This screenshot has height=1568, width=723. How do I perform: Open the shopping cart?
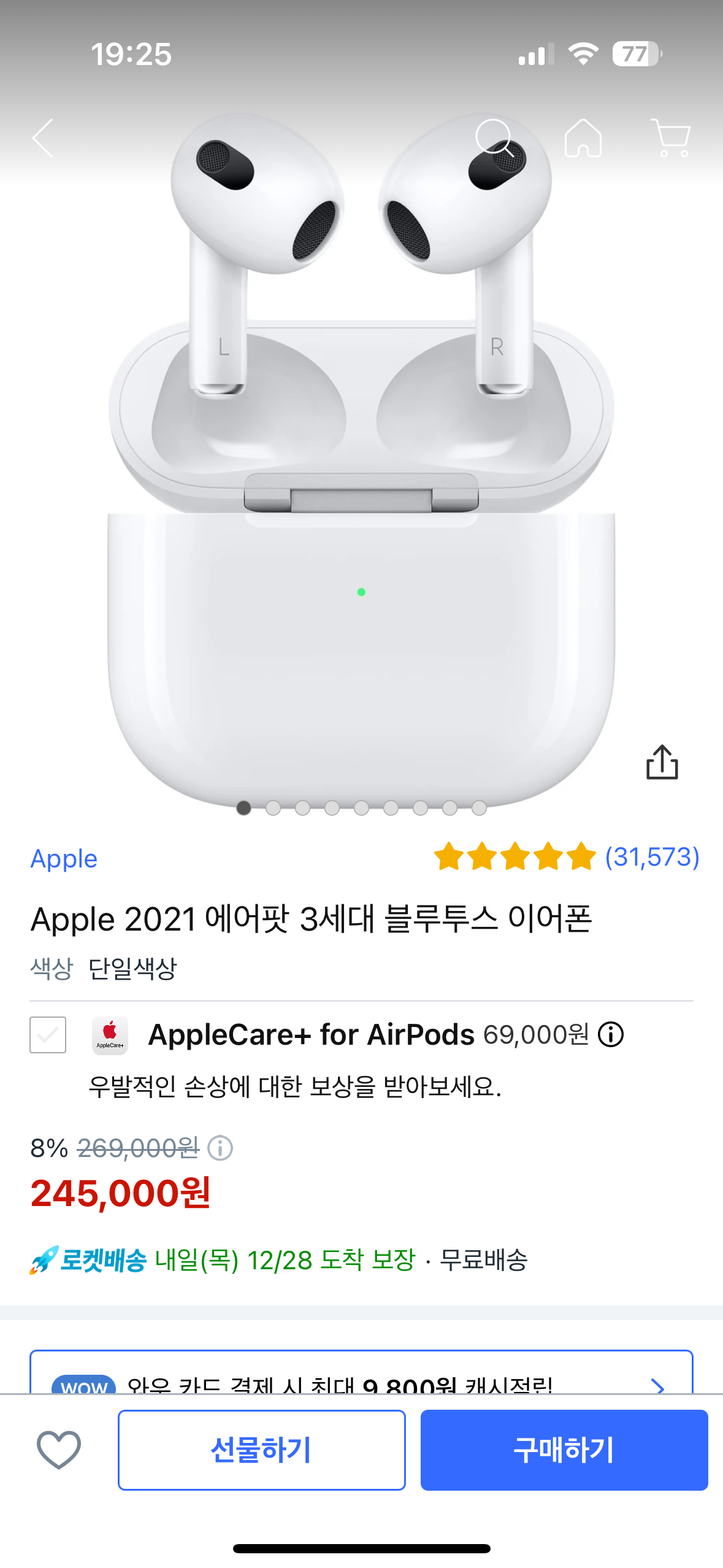pos(670,138)
